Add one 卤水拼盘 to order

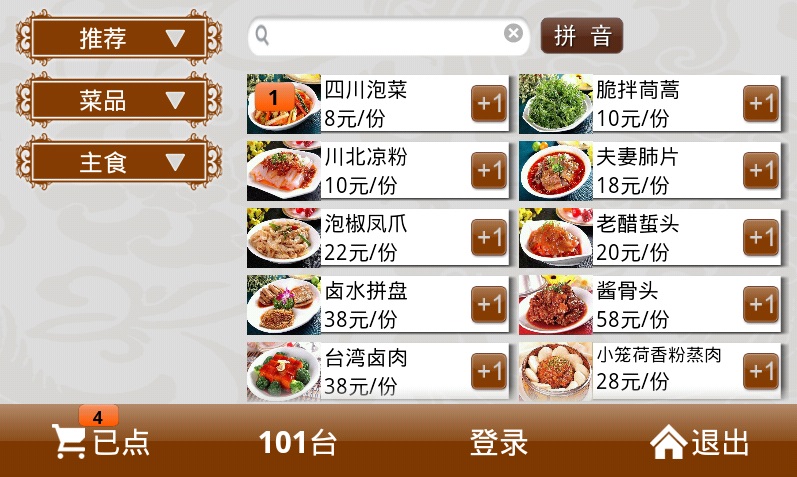tap(489, 304)
